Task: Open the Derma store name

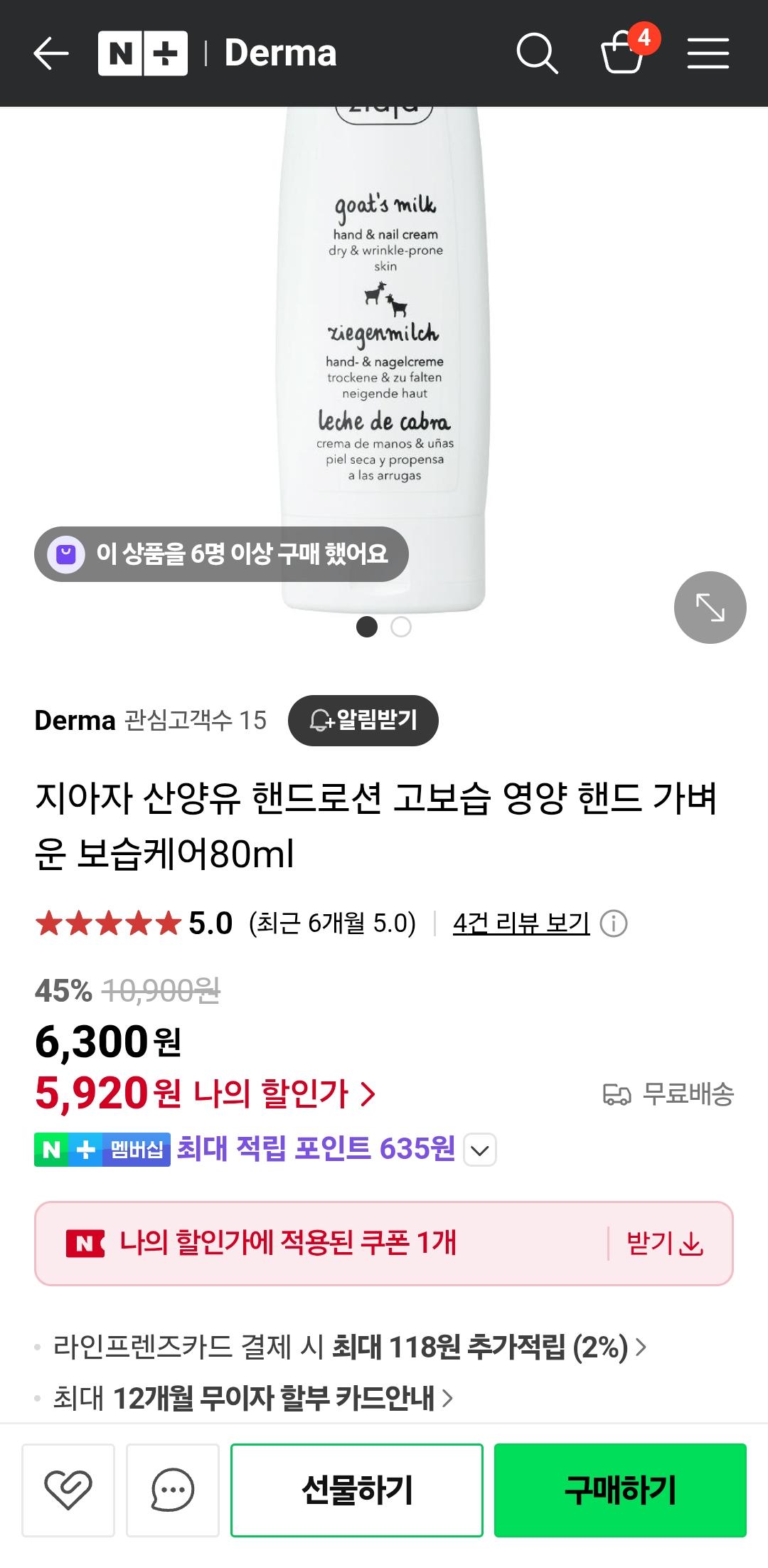Action: pos(75,721)
